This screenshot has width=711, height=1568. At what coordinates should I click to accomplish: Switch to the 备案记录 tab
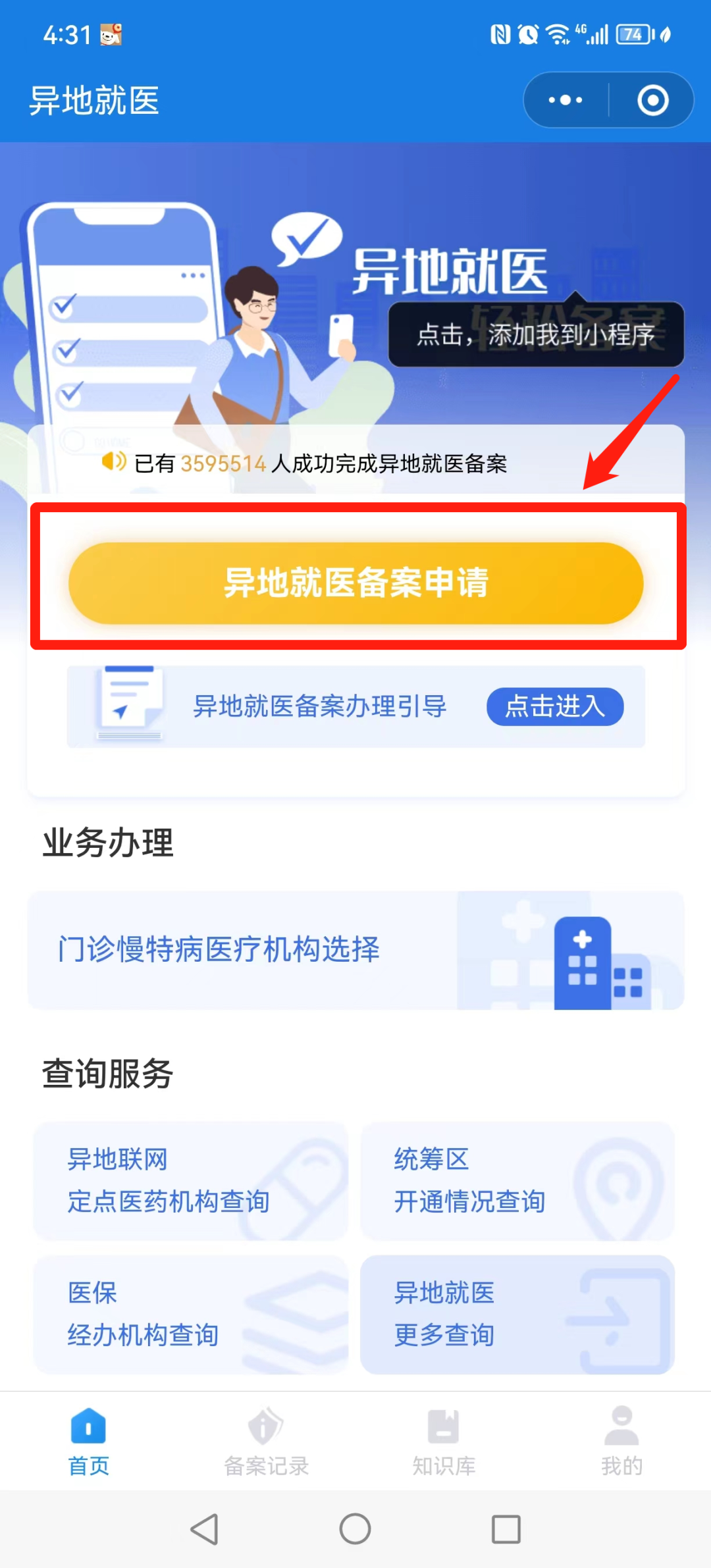(x=266, y=1442)
